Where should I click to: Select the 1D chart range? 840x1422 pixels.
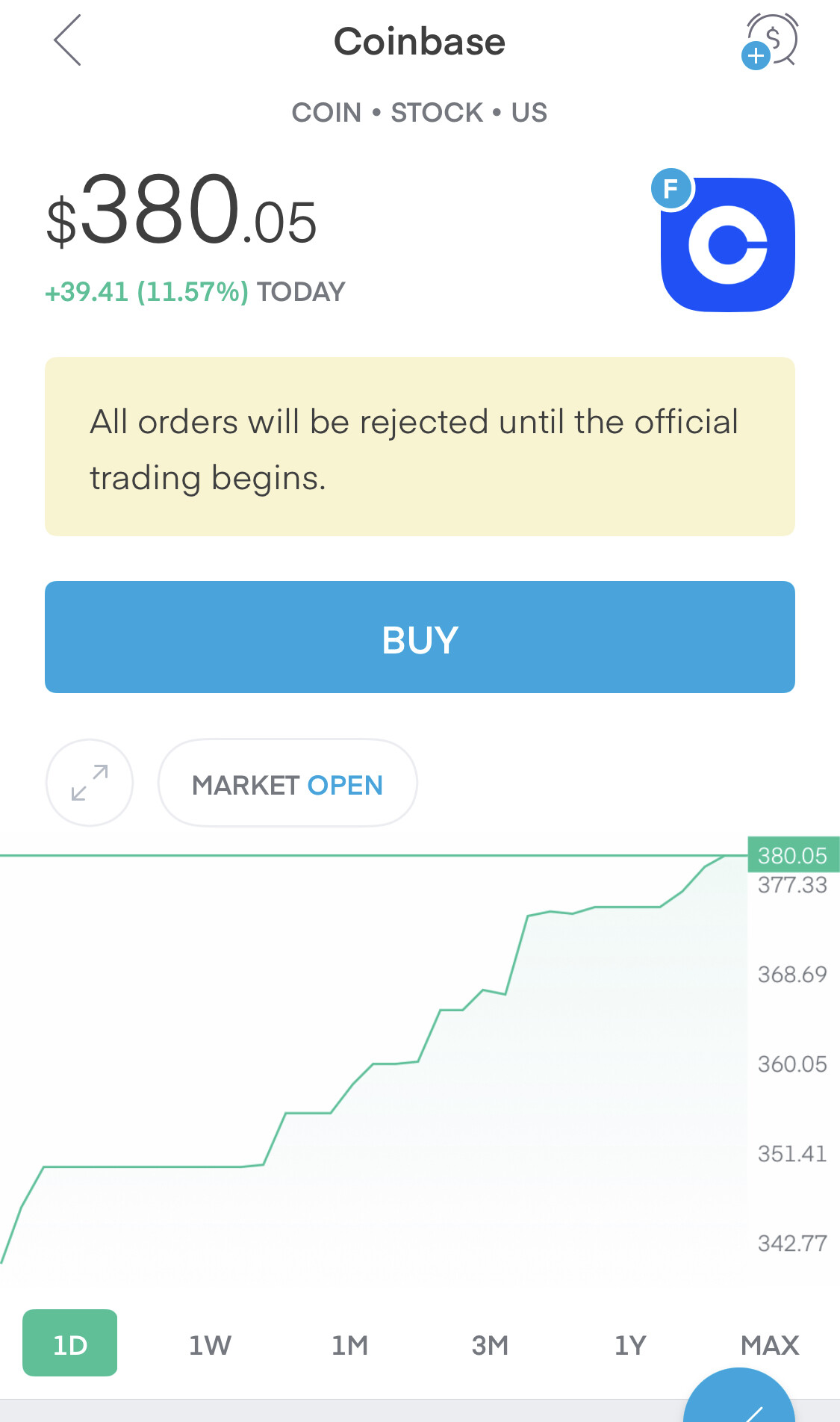[70, 1343]
